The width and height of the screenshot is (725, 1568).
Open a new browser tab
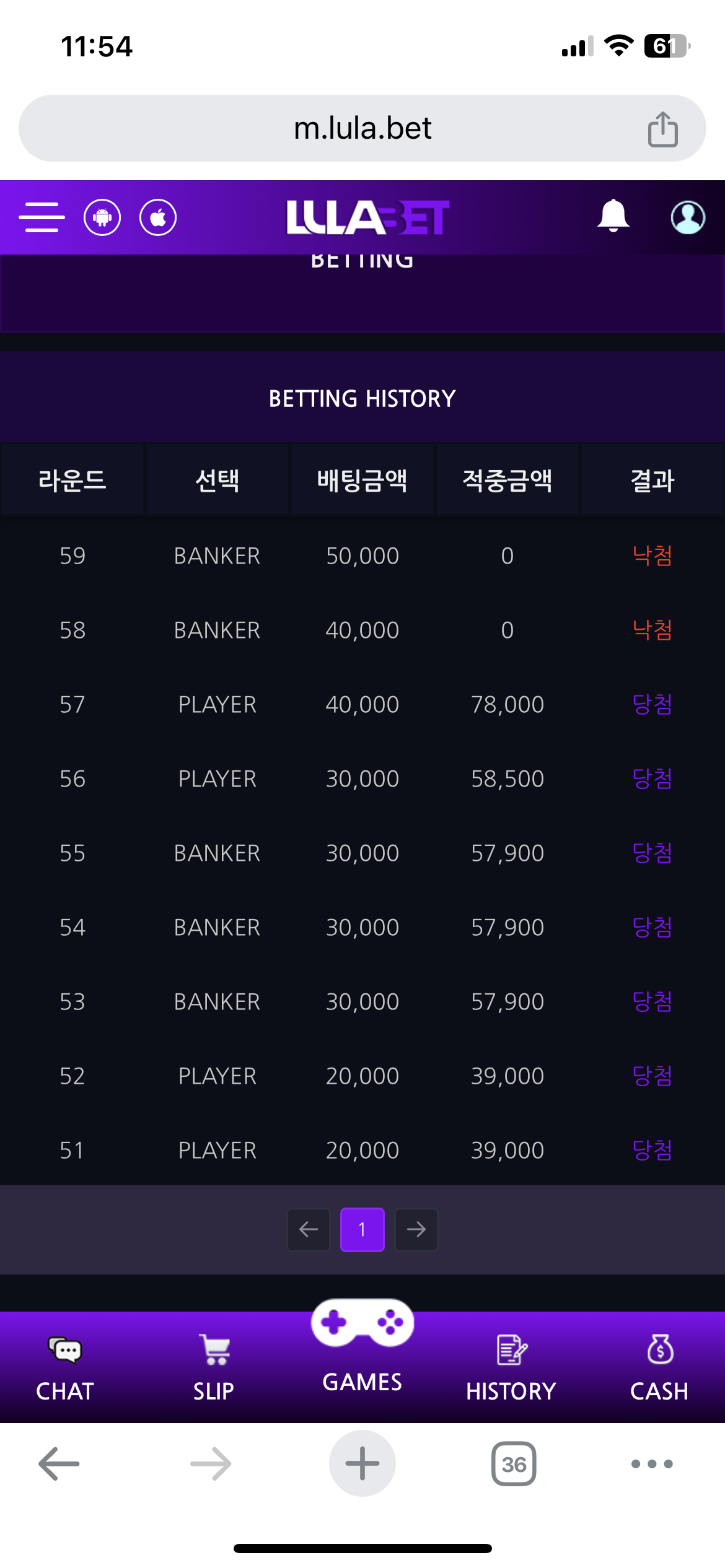click(362, 1463)
